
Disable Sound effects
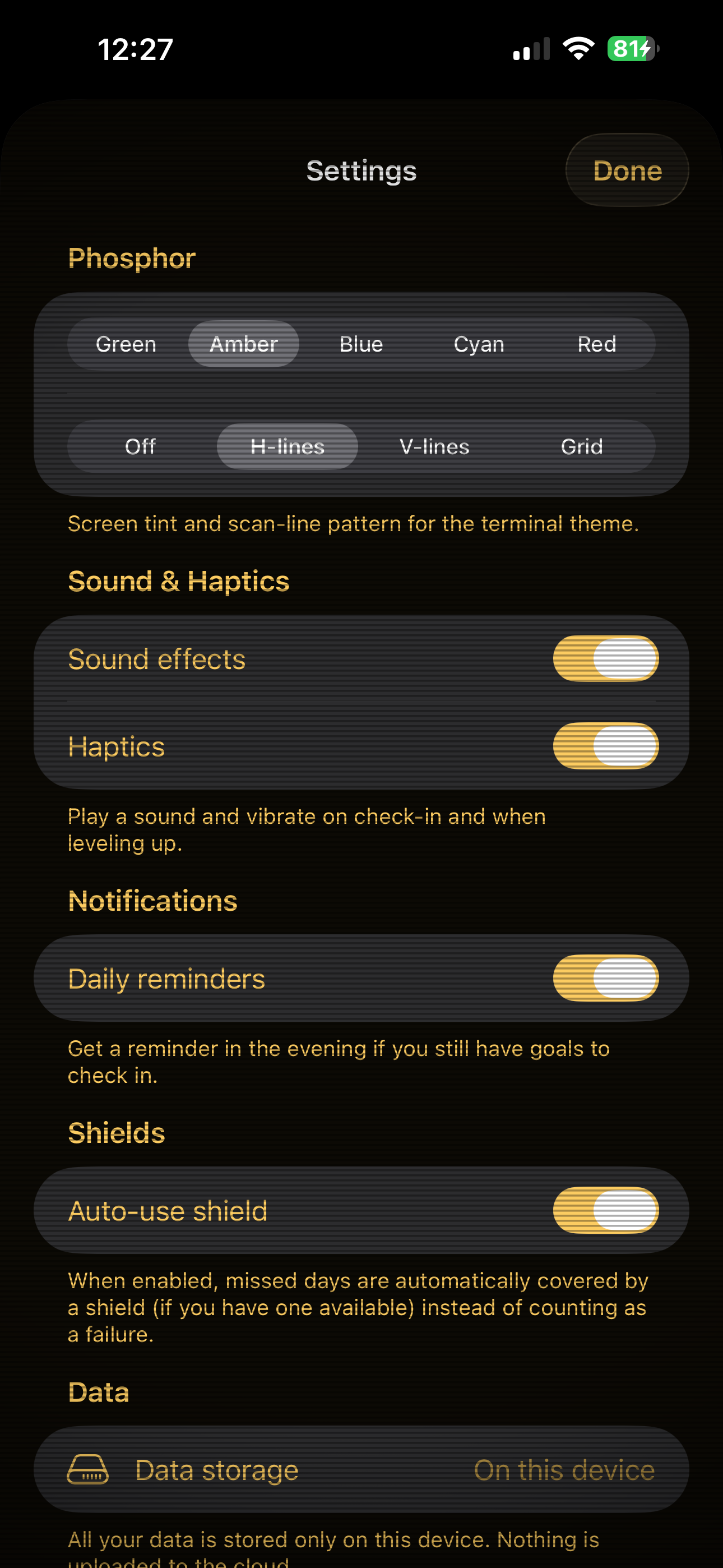(x=605, y=658)
